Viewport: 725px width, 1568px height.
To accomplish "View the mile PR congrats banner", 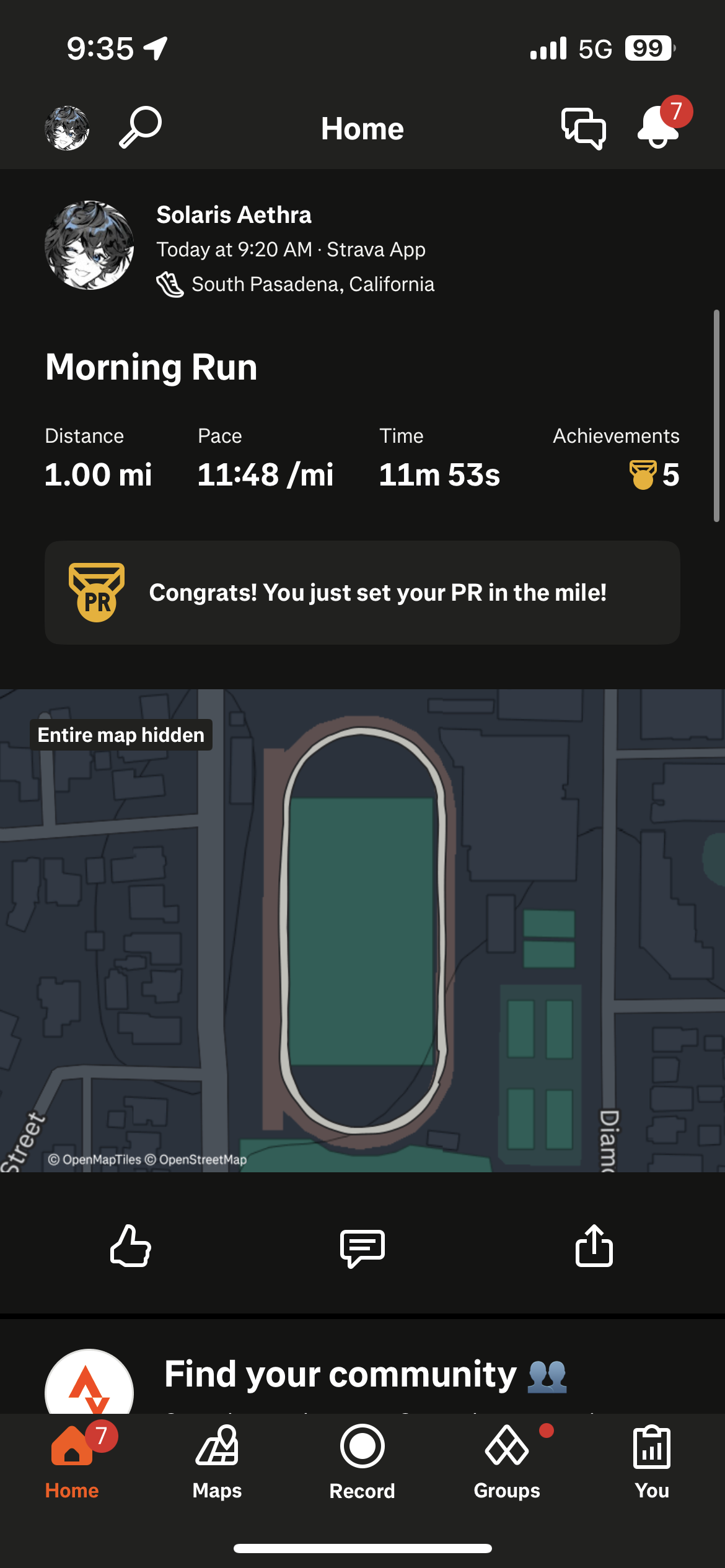I will (362, 593).
